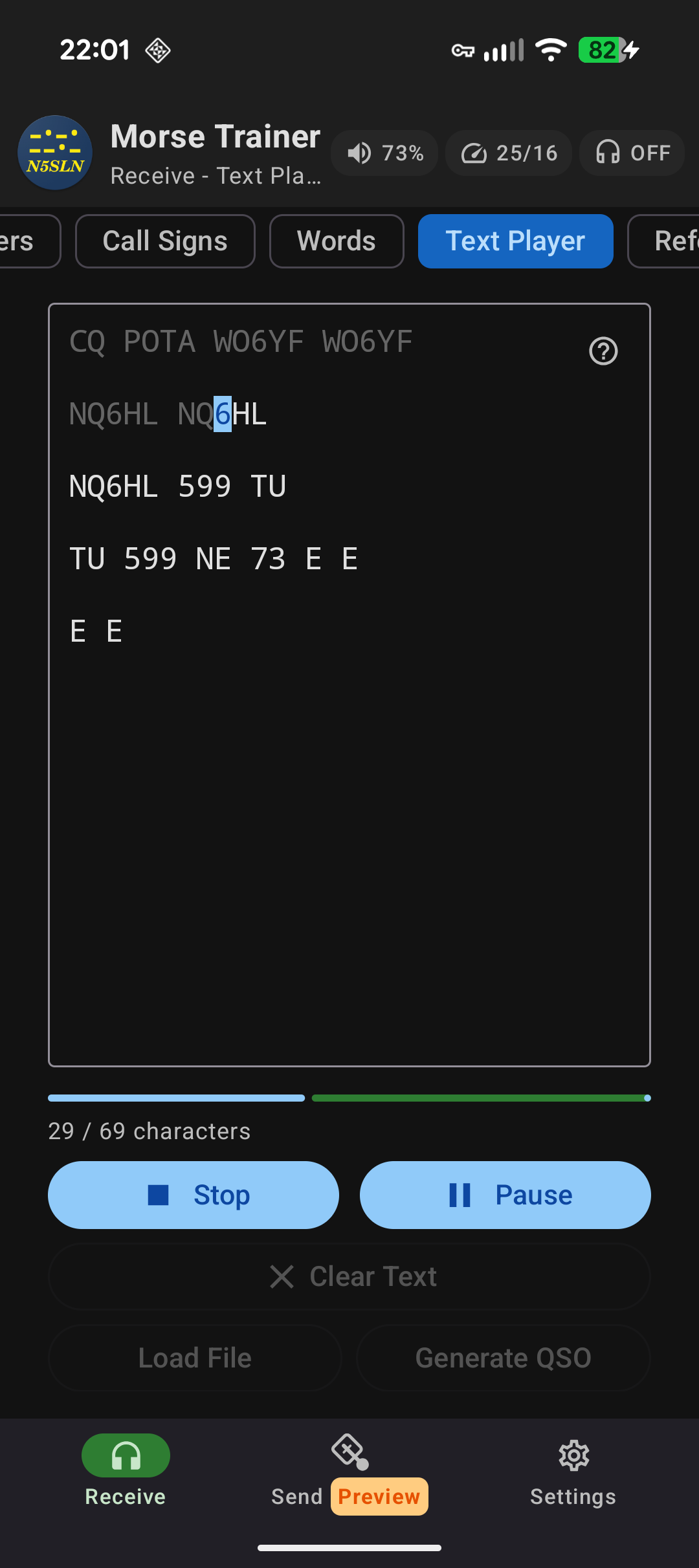Tap the green playback progress bar
The image size is (699, 1568).
(x=480, y=1097)
